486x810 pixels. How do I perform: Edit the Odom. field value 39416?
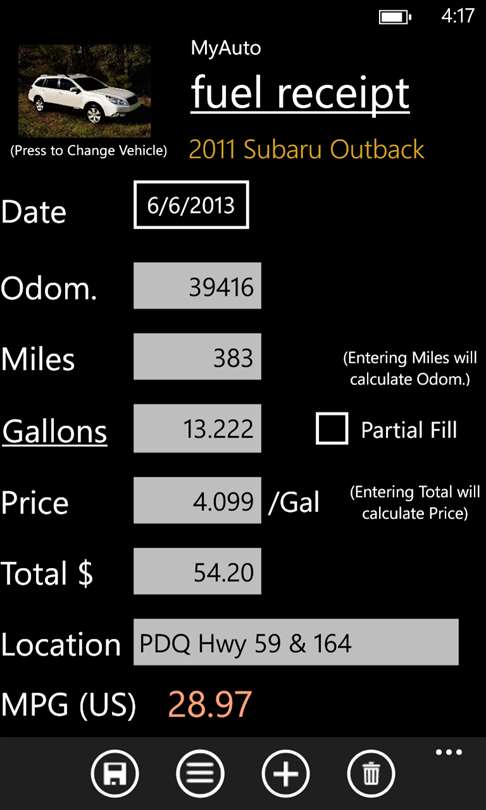[197, 286]
